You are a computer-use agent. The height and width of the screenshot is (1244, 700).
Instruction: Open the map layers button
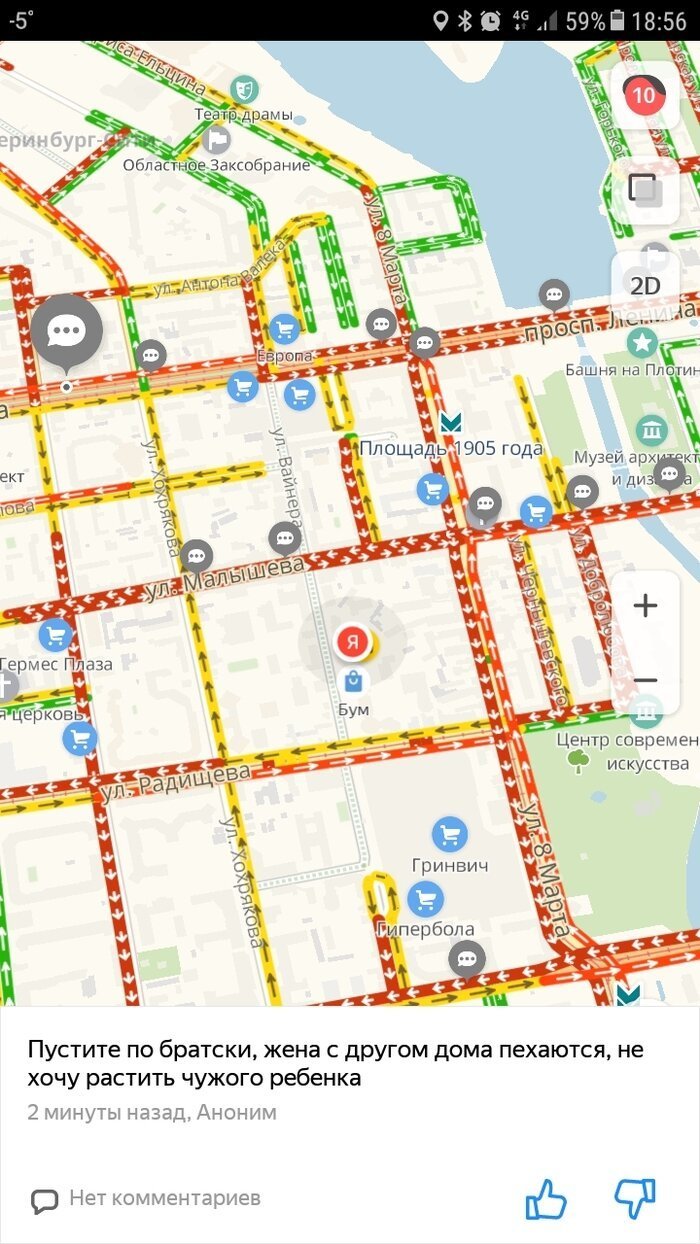[644, 190]
